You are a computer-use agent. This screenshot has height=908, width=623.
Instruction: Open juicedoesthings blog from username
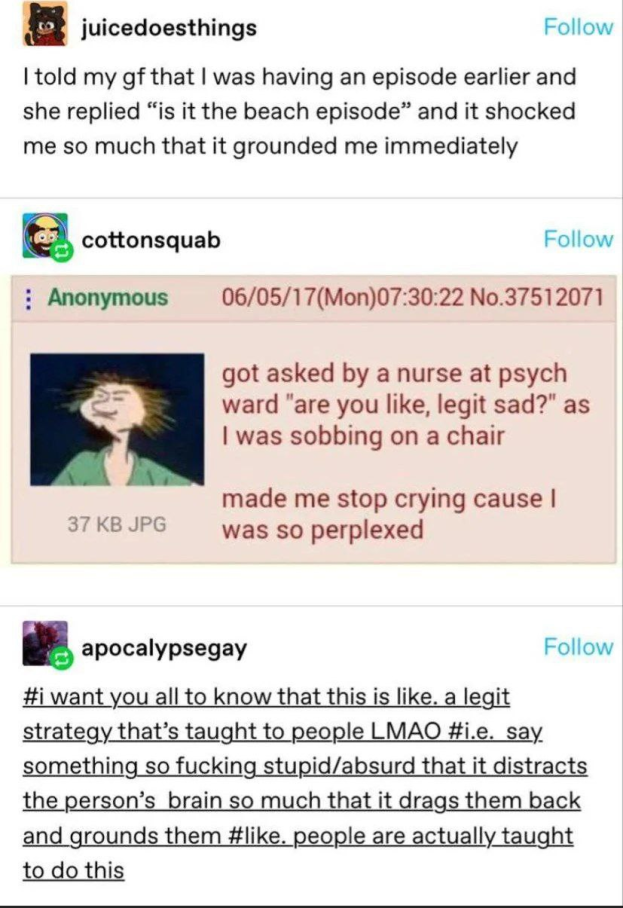click(167, 28)
